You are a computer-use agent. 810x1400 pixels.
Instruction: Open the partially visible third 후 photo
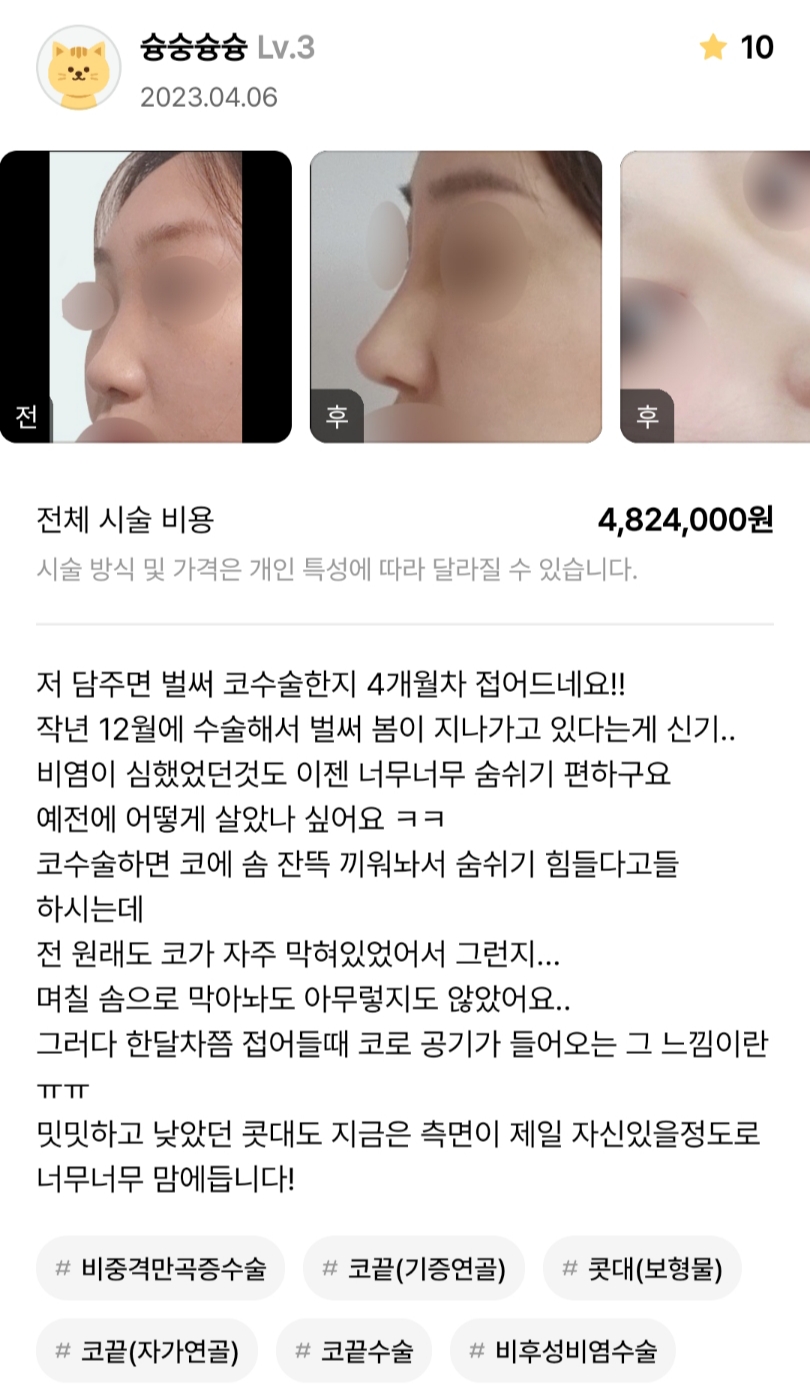tap(716, 297)
